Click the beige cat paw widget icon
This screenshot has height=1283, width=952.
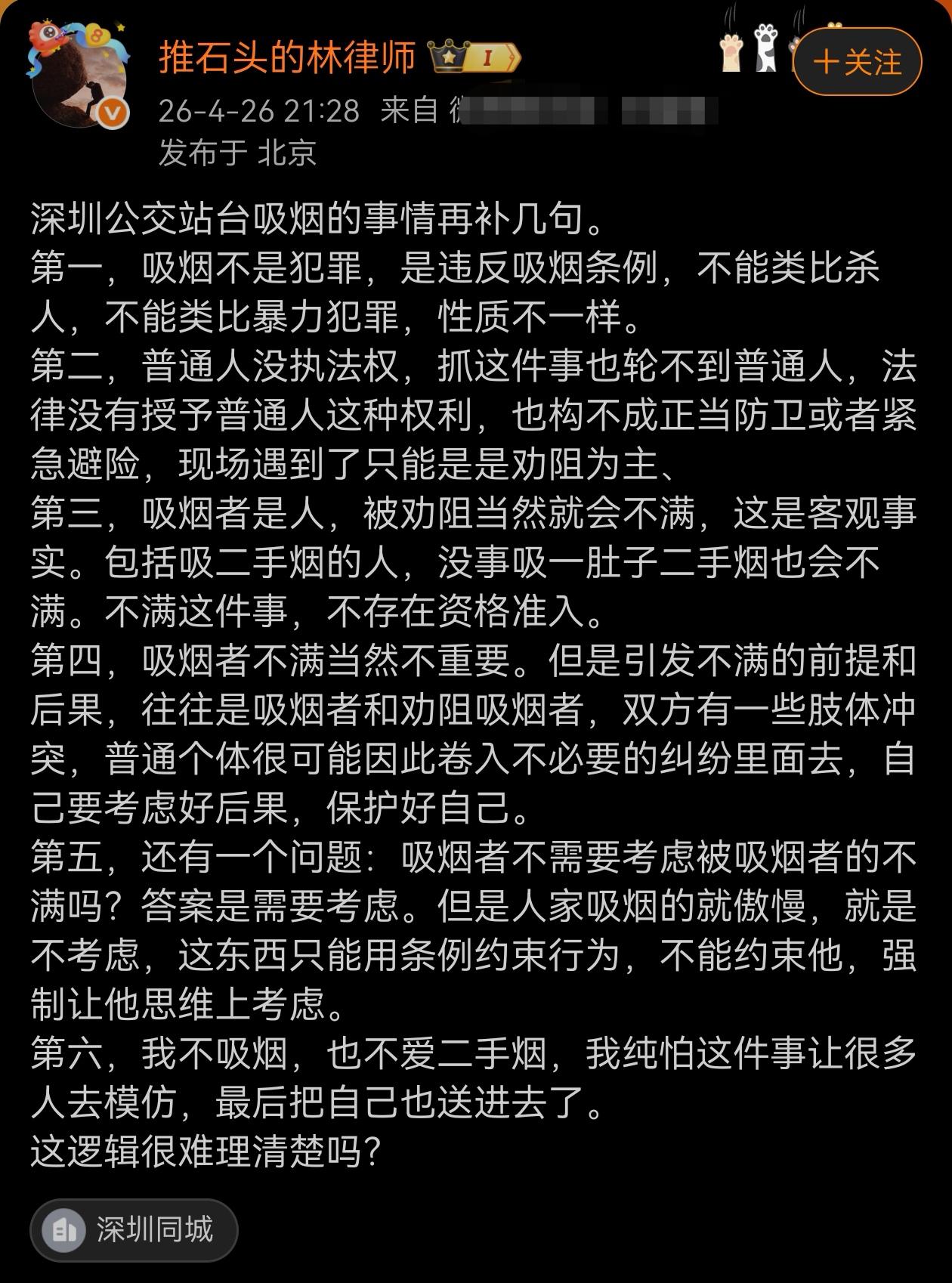click(x=731, y=53)
